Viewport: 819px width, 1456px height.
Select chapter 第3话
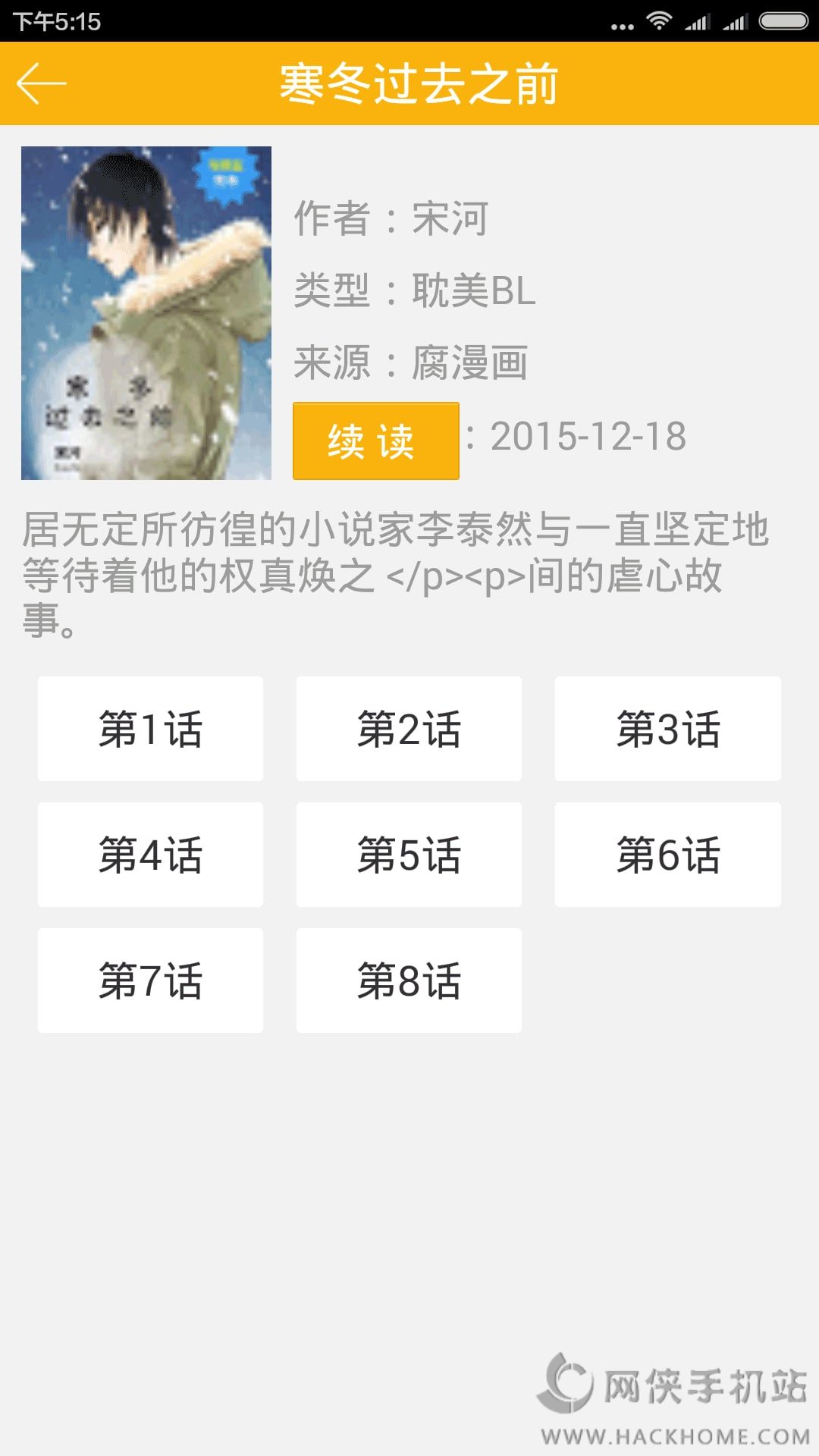[667, 729]
